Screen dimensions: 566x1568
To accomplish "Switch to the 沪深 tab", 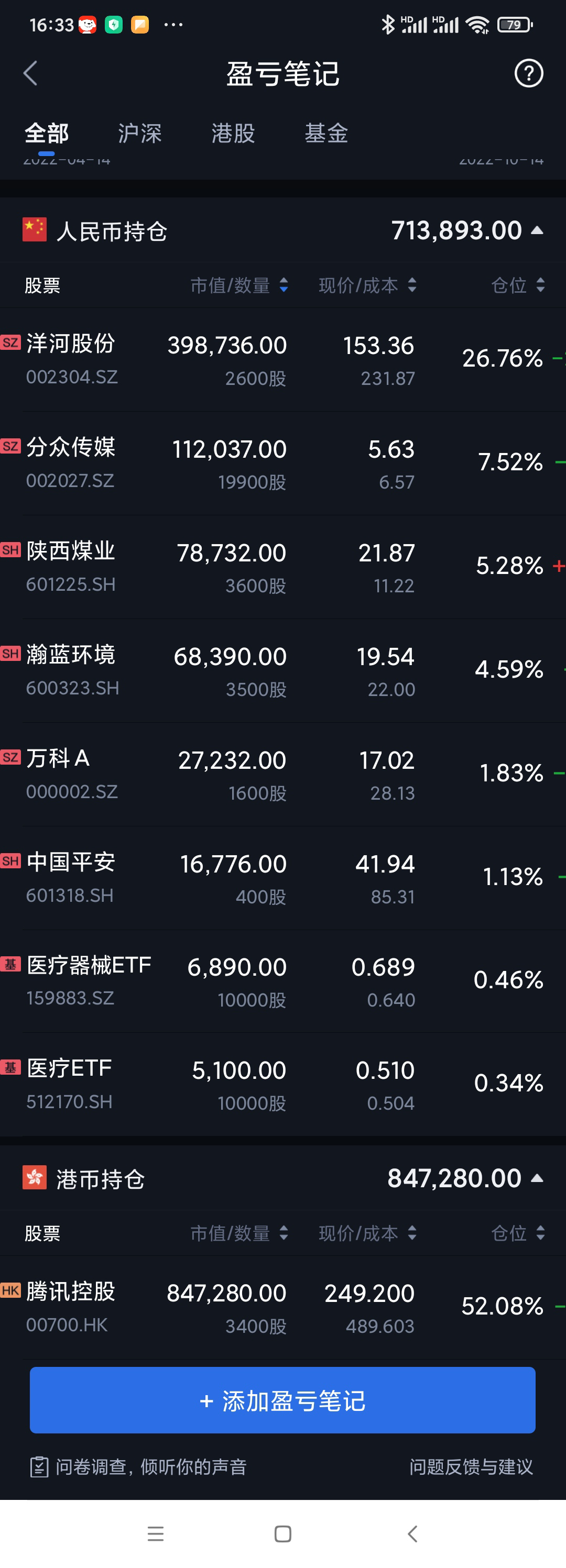I will (139, 134).
